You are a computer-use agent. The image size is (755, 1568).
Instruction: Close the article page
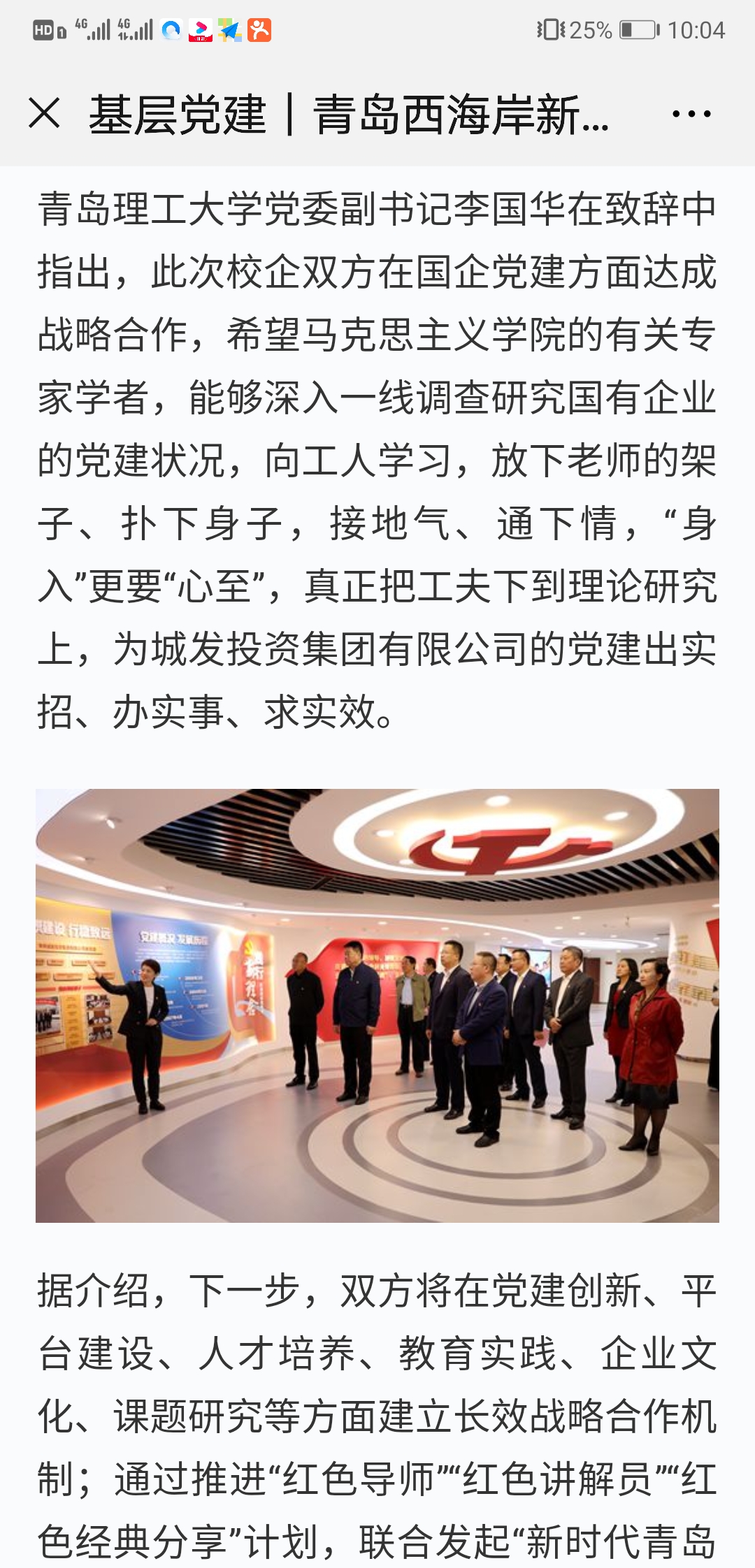tap(45, 113)
